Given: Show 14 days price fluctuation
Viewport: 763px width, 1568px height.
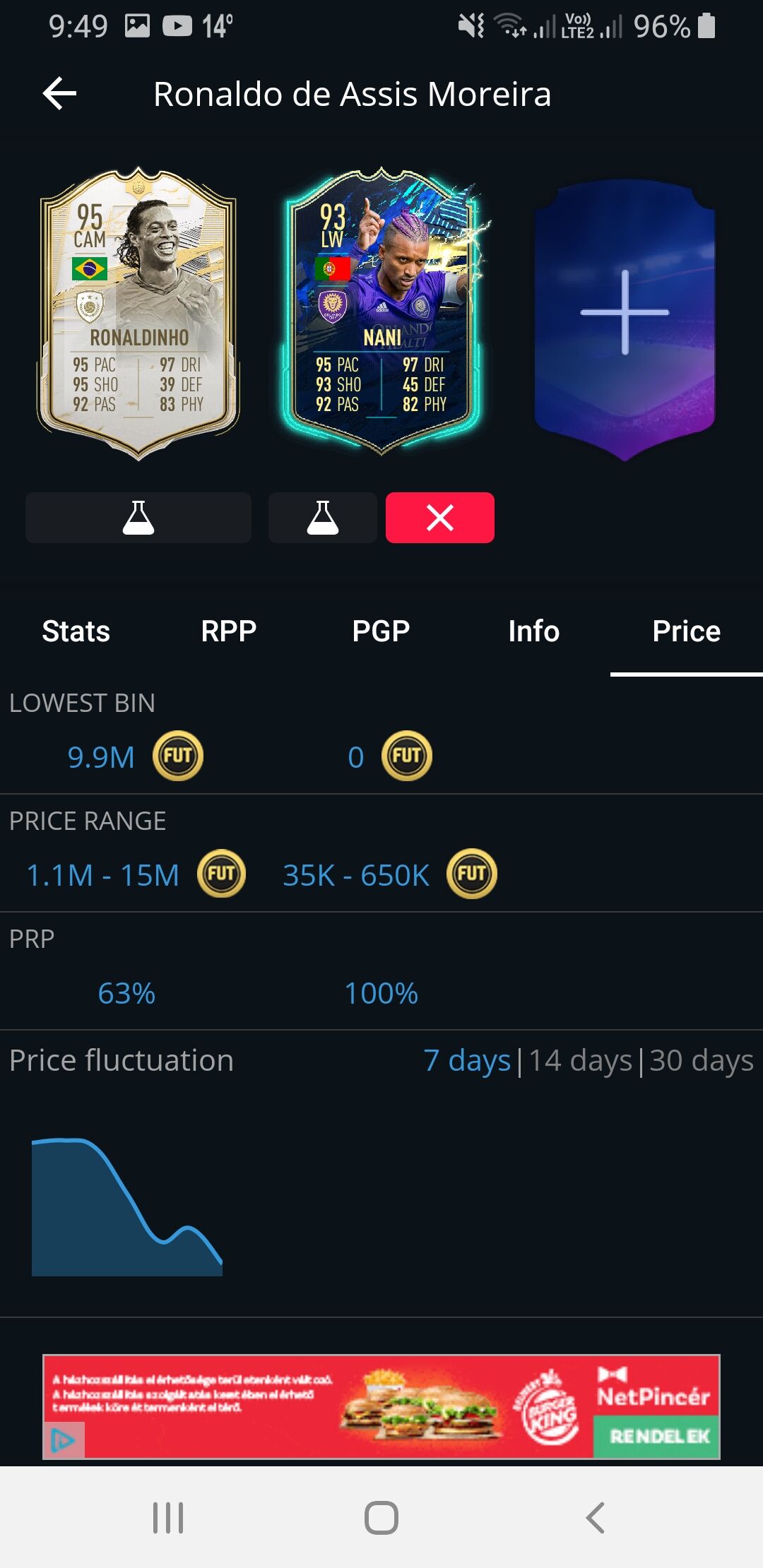Looking at the screenshot, I should pos(580,1061).
